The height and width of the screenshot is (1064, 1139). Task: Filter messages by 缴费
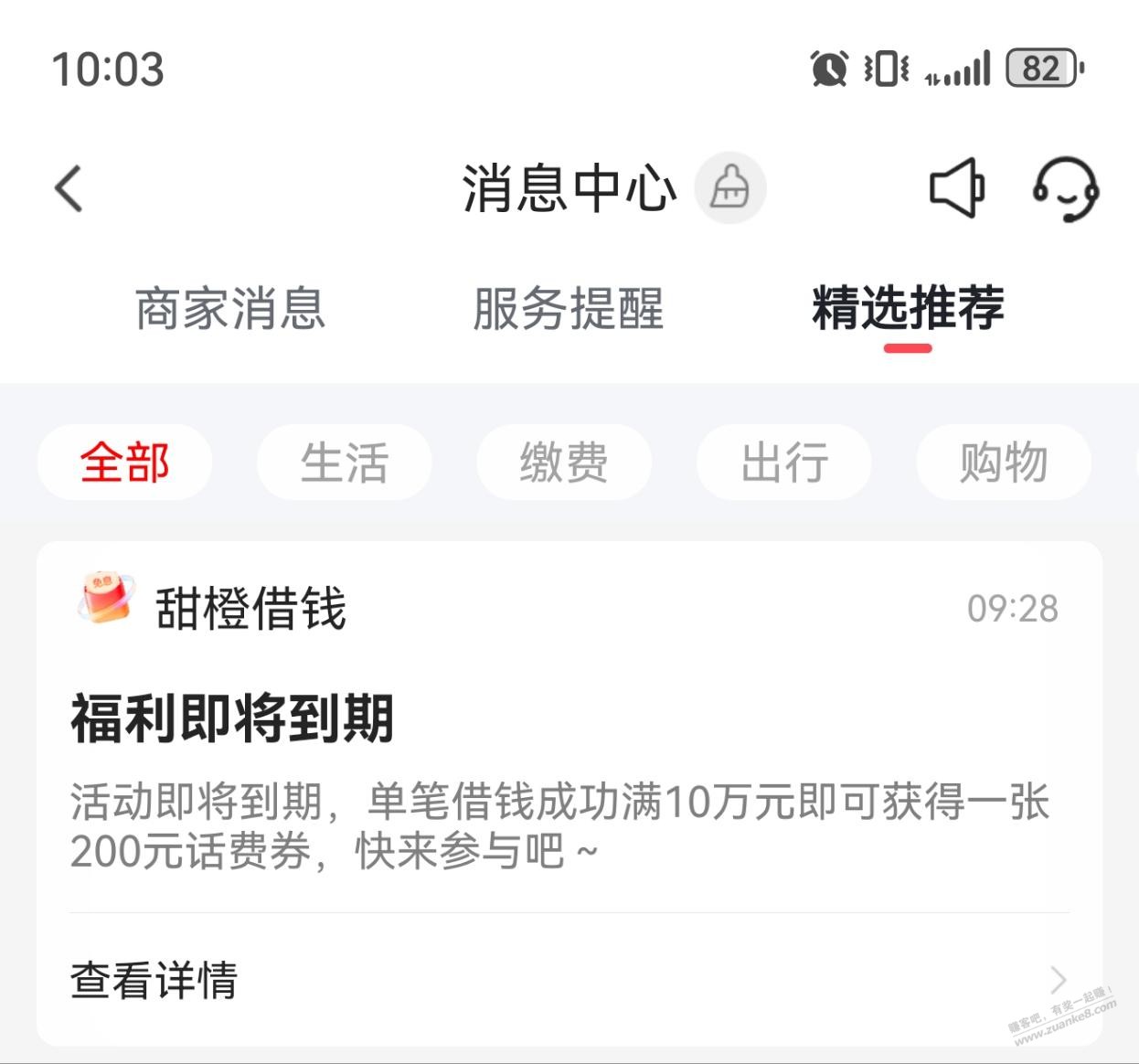tap(564, 463)
